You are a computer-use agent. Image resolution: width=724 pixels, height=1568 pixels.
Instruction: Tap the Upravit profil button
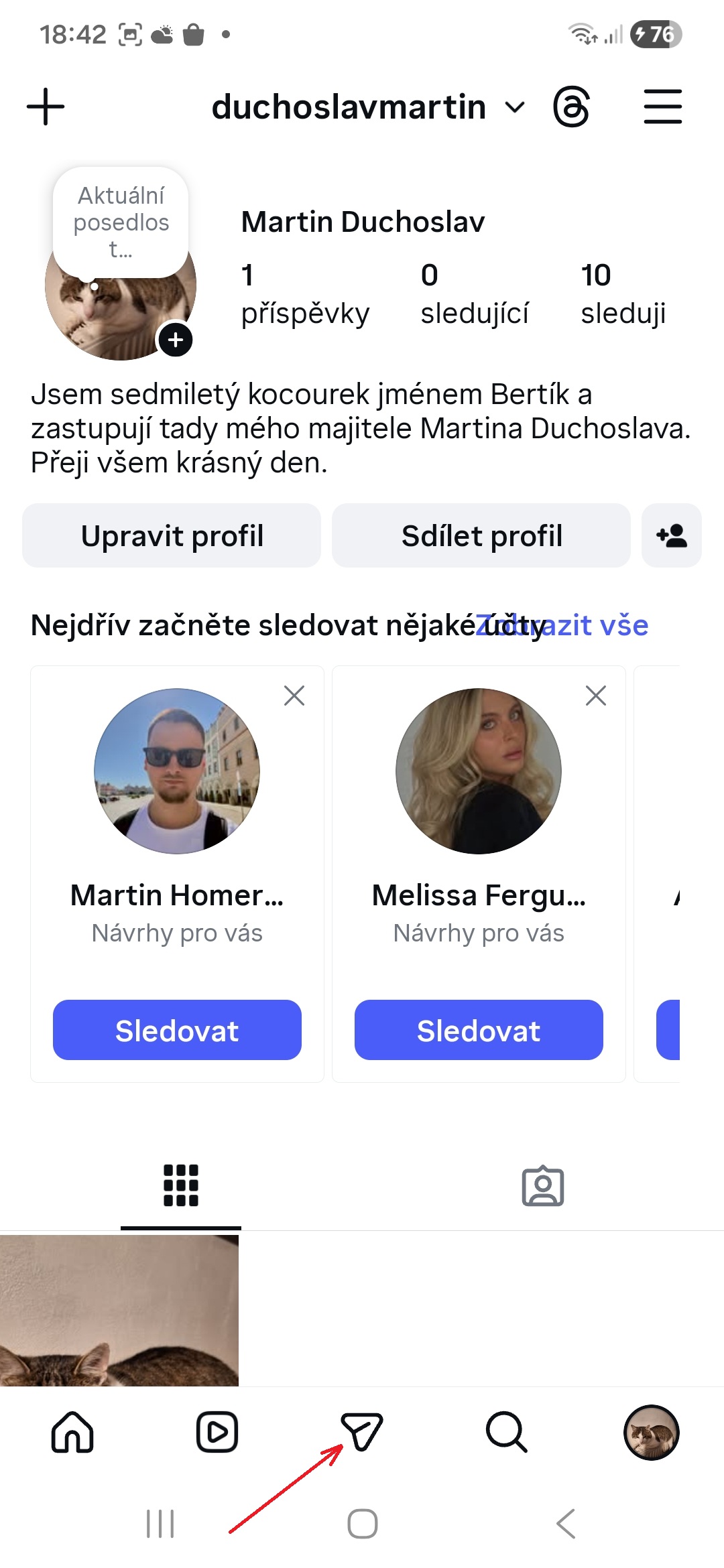[x=172, y=536]
